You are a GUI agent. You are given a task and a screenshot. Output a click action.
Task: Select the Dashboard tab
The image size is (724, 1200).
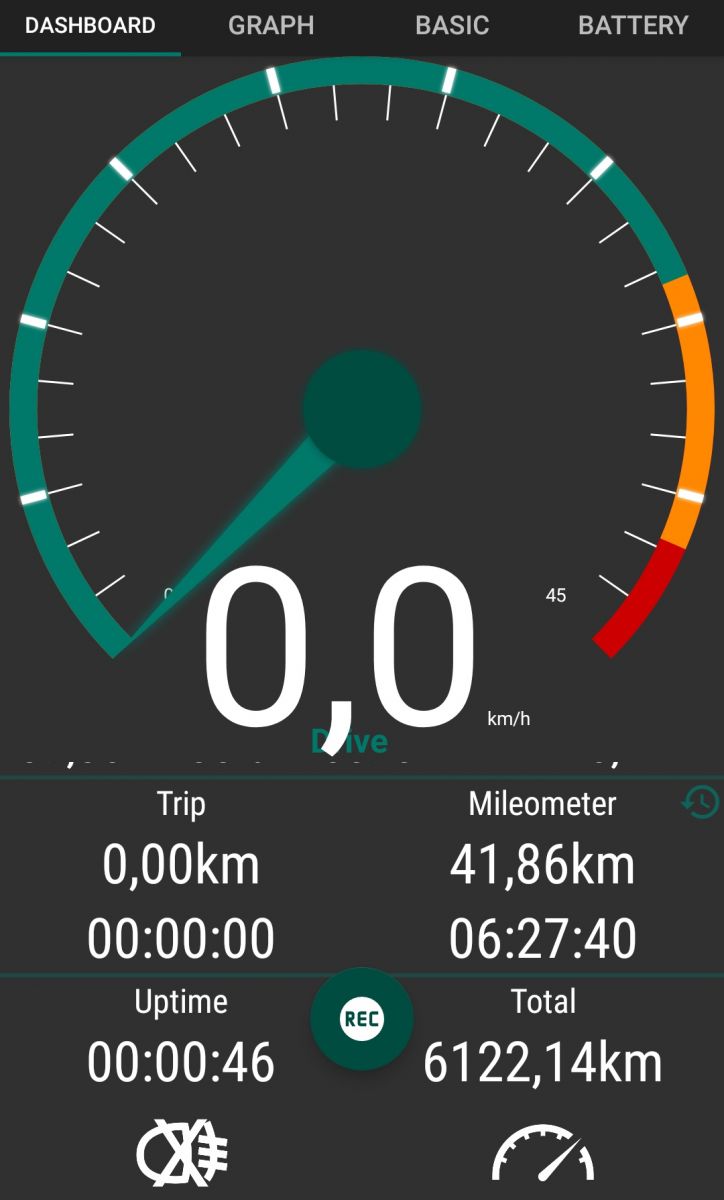90,26
